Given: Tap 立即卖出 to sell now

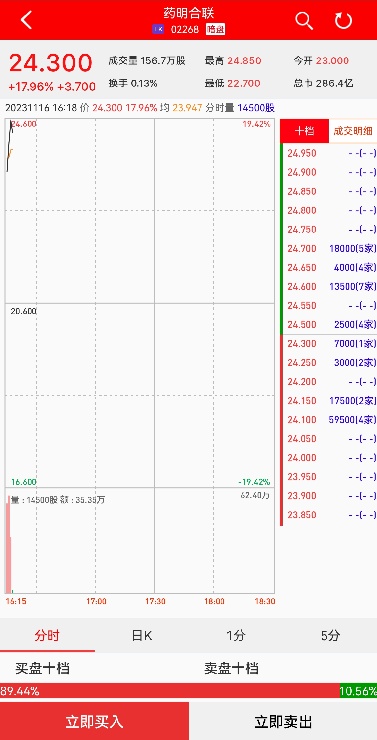Looking at the screenshot, I should coord(283,721).
